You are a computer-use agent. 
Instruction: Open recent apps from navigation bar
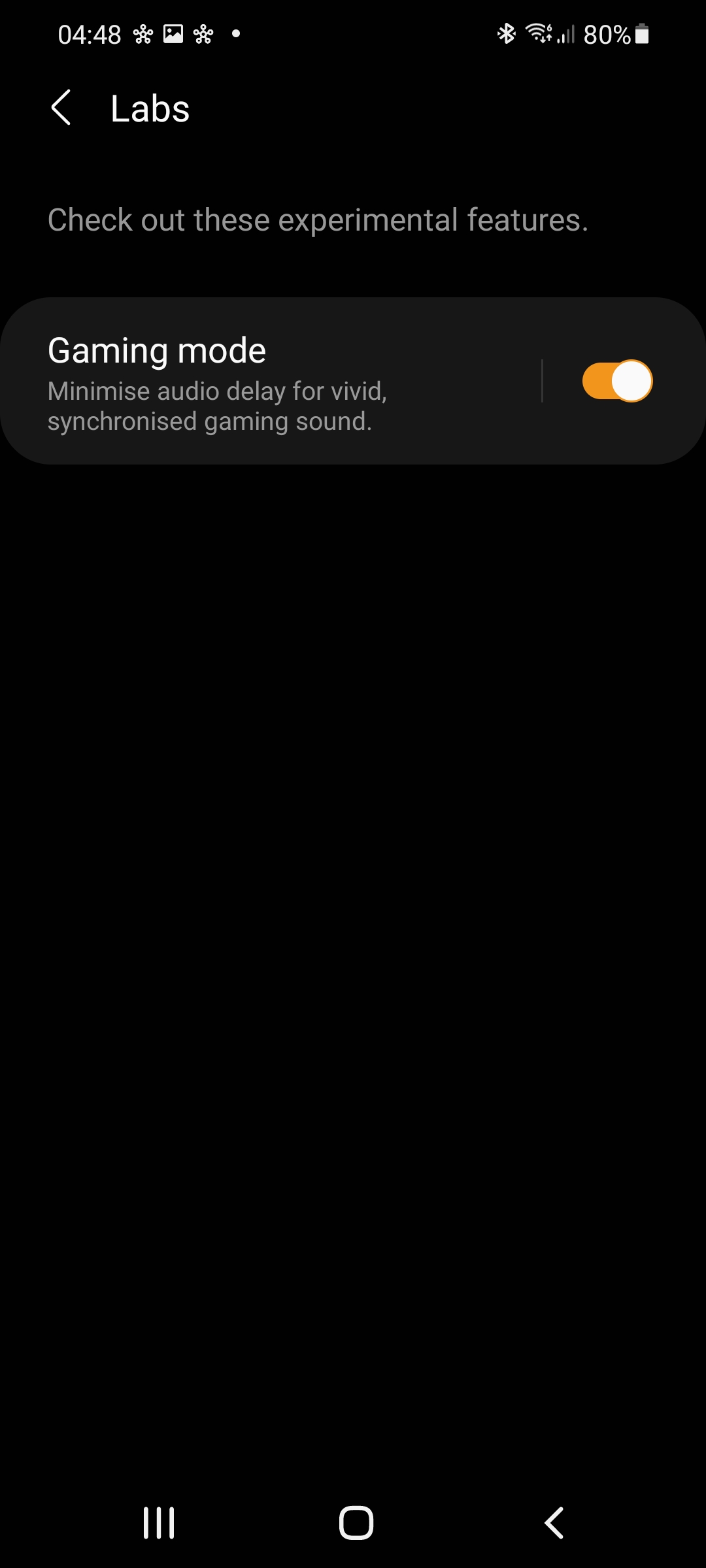point(159,1523)
